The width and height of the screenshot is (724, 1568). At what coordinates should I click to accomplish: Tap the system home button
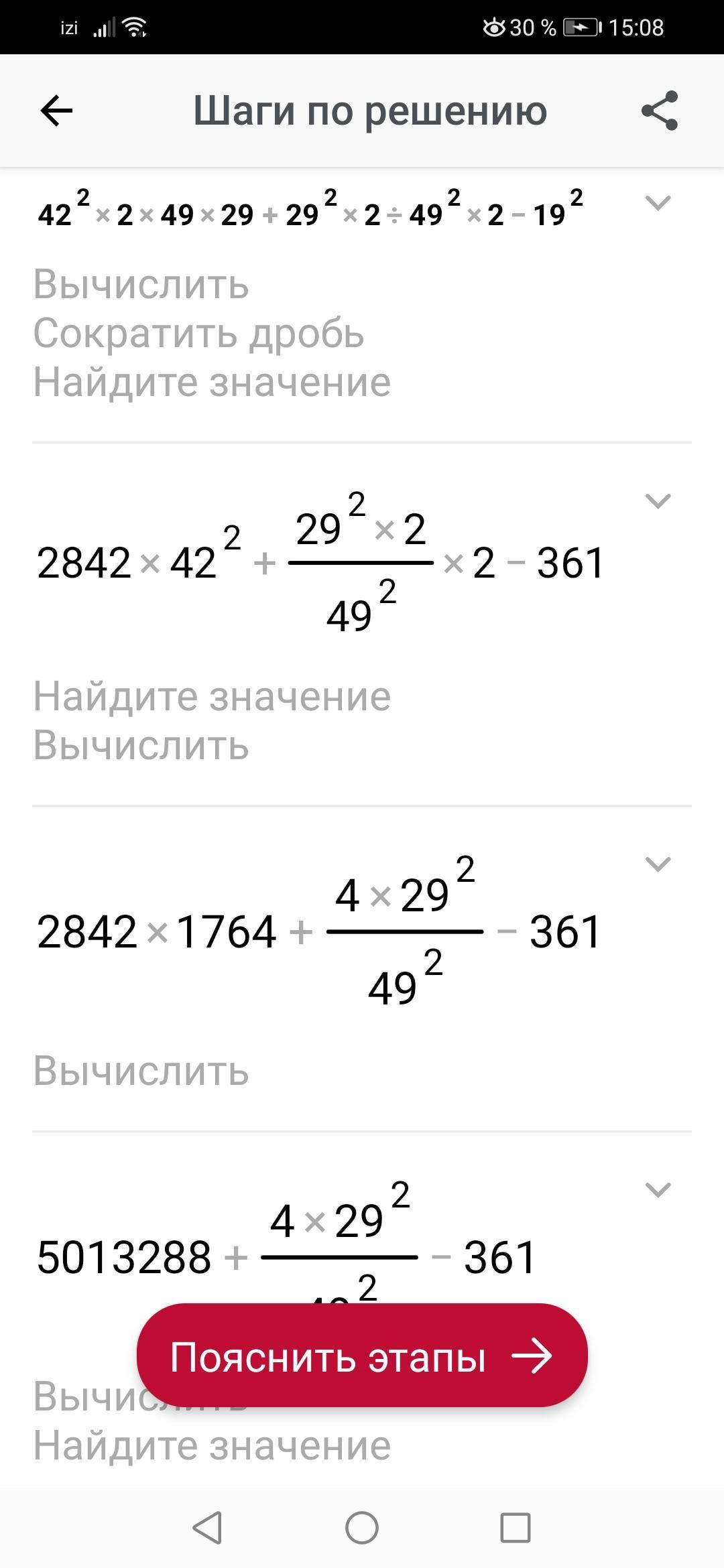[x=362, y=1528]
